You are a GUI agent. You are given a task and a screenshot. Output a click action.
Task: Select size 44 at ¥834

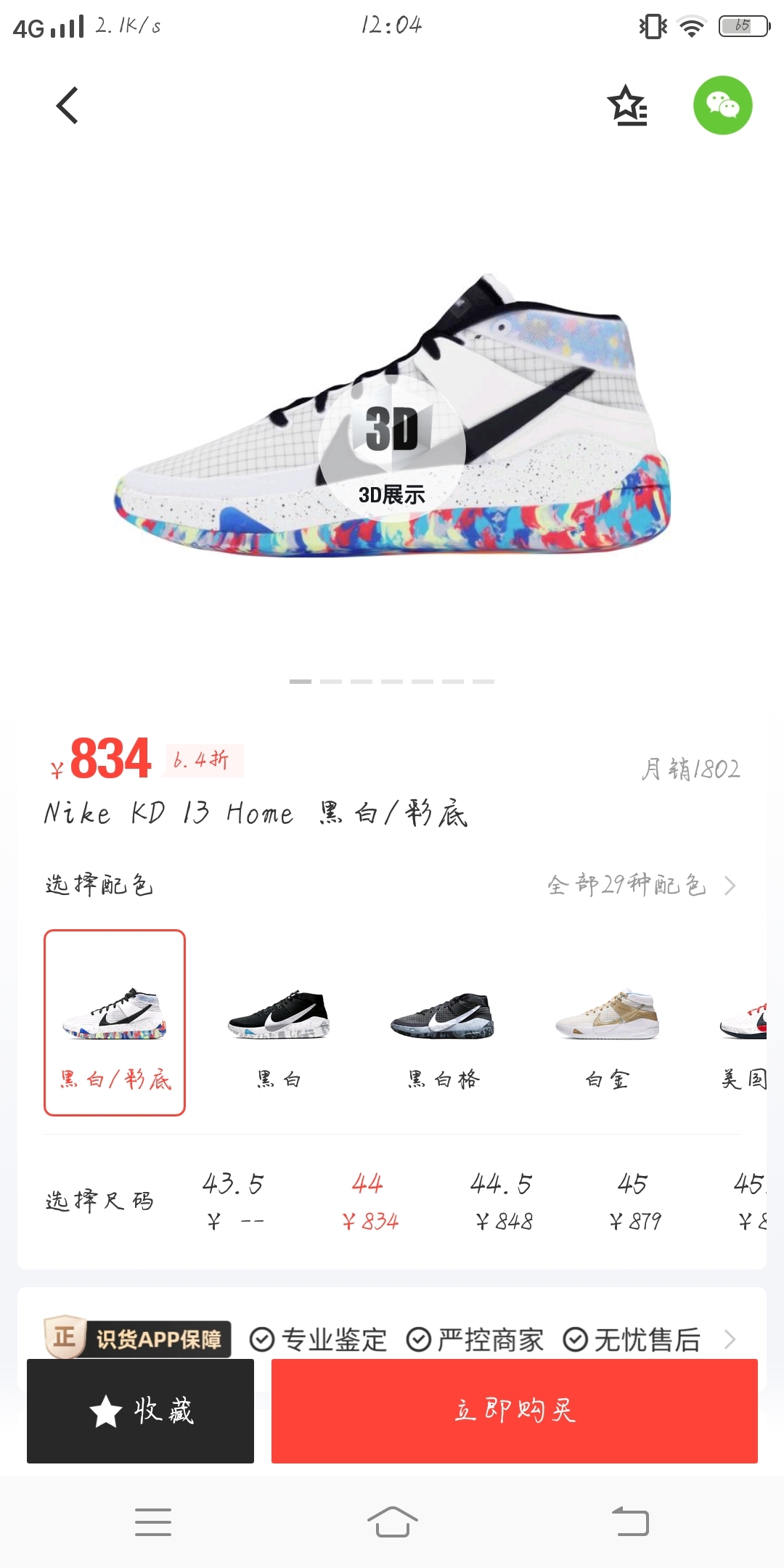(369, 1201)
